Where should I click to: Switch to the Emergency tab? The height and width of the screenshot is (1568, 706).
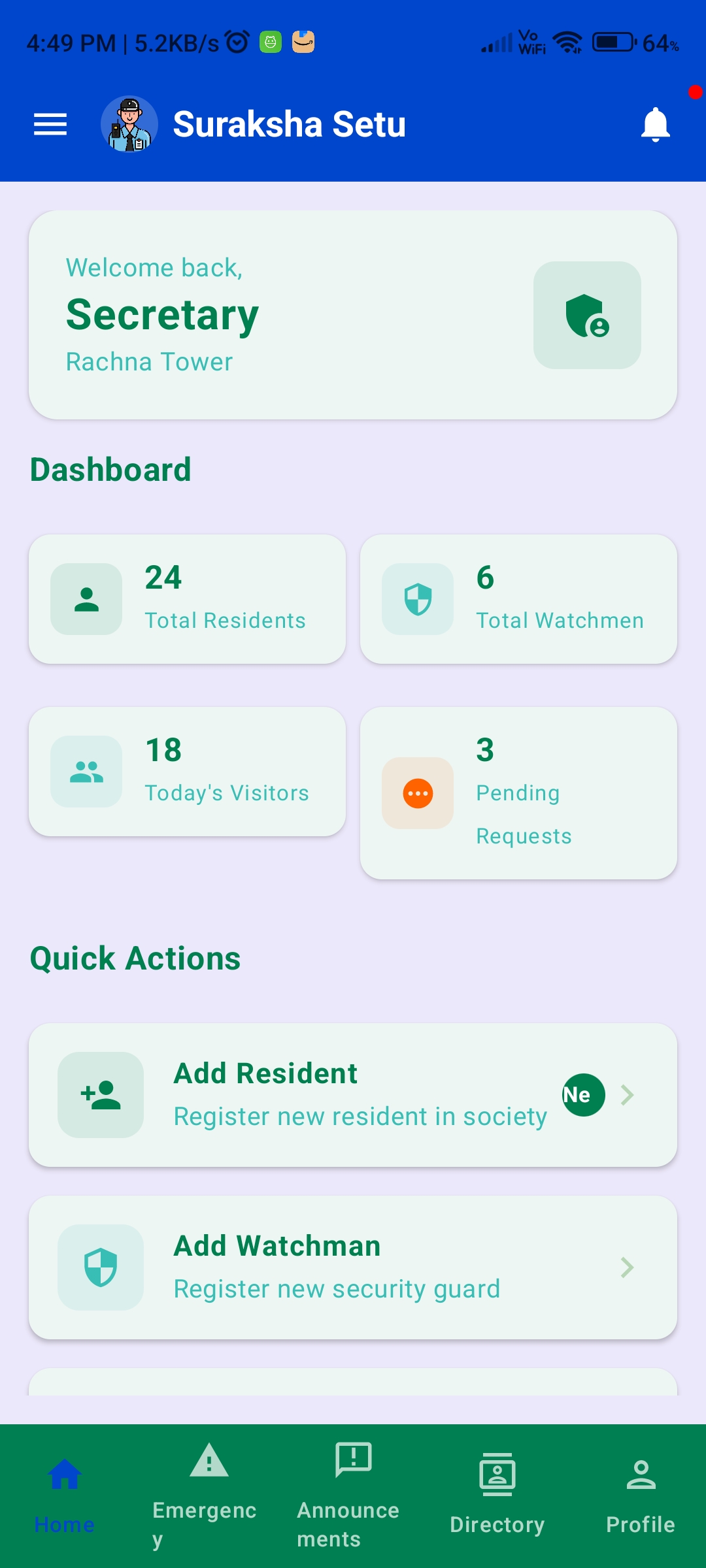pyautogui.click(x=209, y=1495)
